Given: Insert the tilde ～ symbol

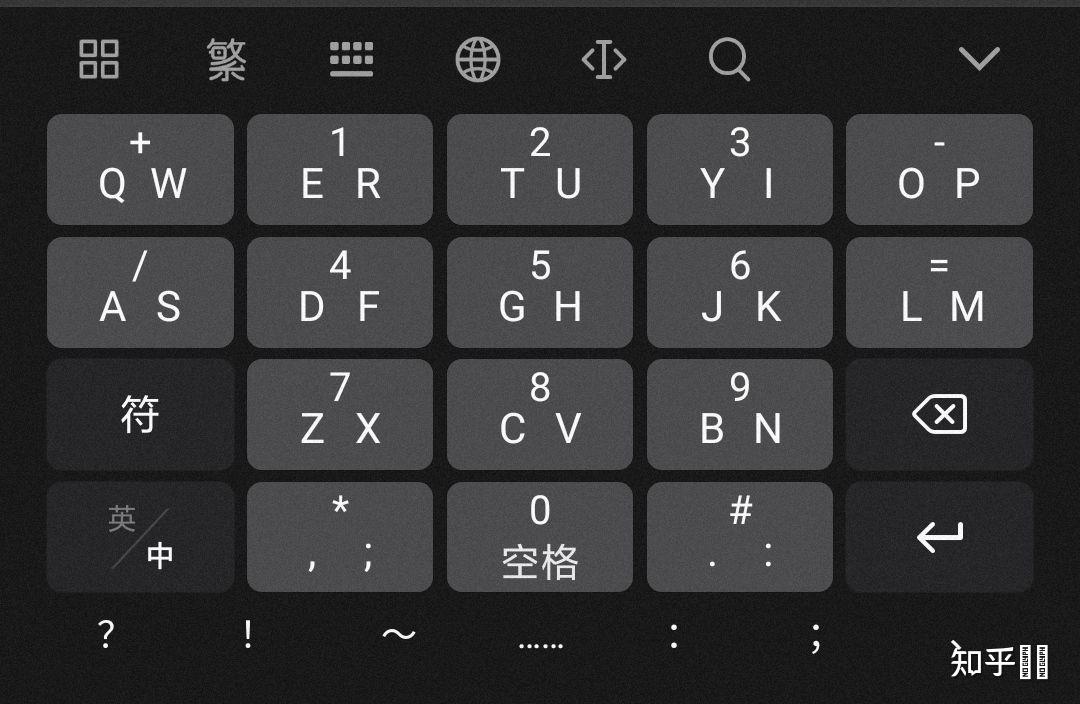Looking at the screenshot, I should pyautogui.click(x=399, y=634).
